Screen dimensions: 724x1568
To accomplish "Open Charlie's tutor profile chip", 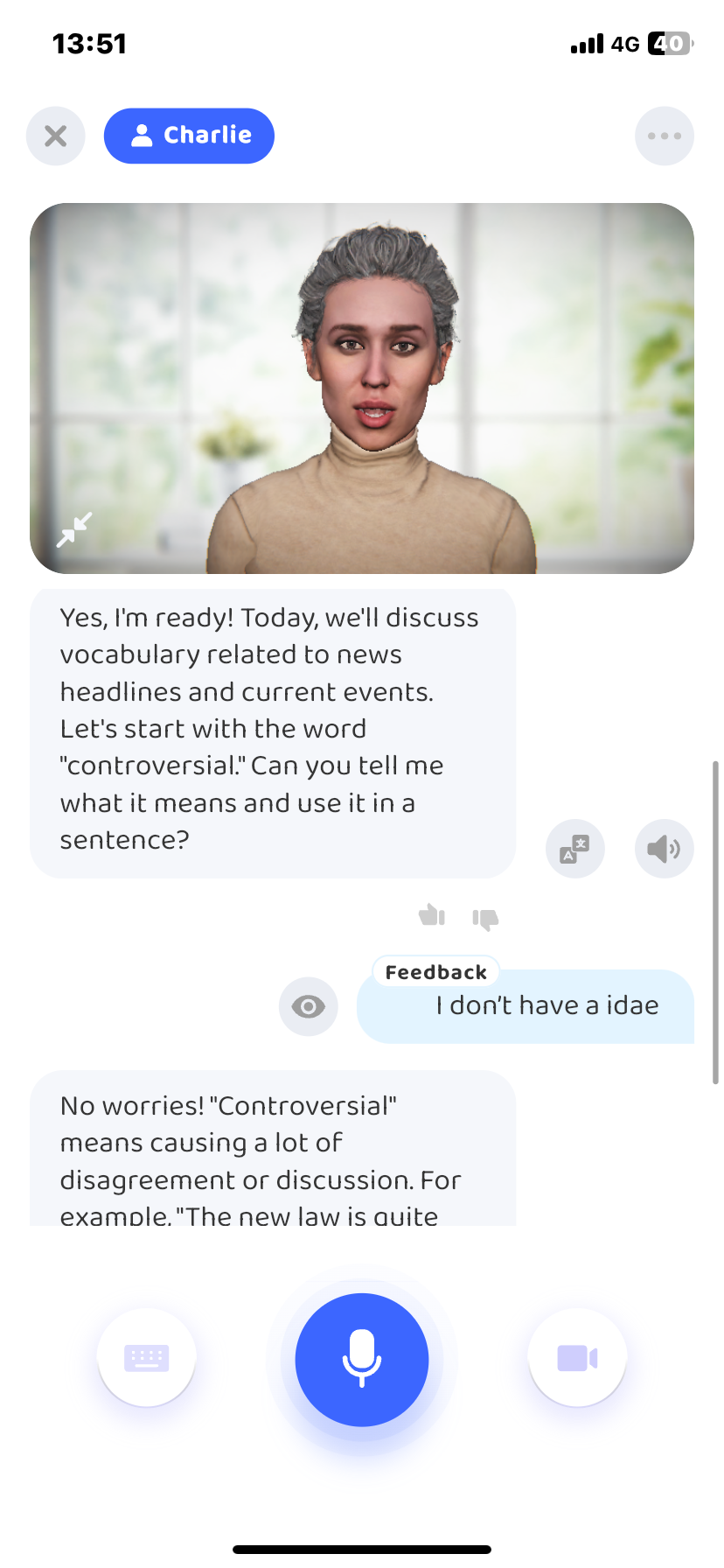I will point(189,136).
